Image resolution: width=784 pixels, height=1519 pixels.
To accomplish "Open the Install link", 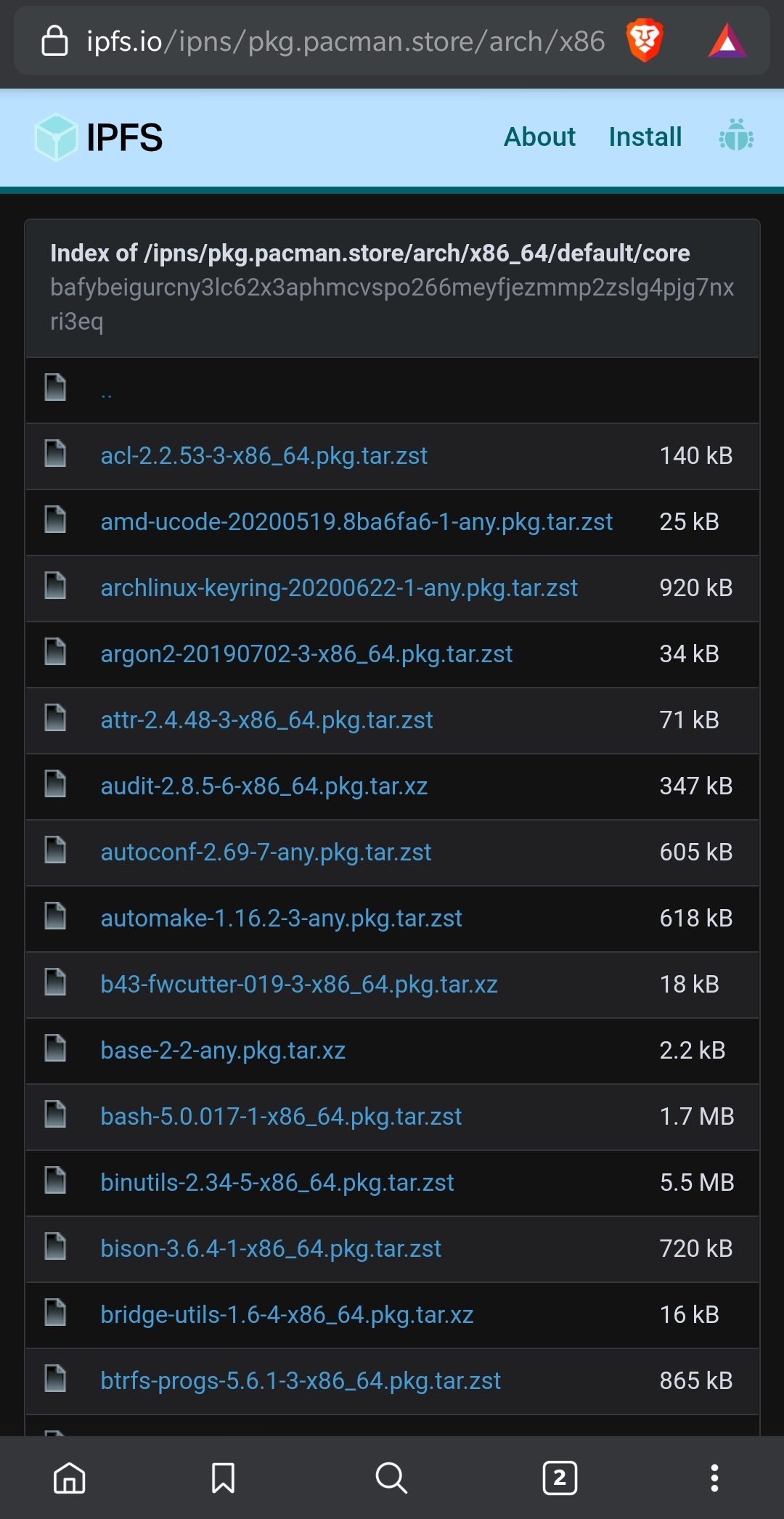I will [645, 137].
